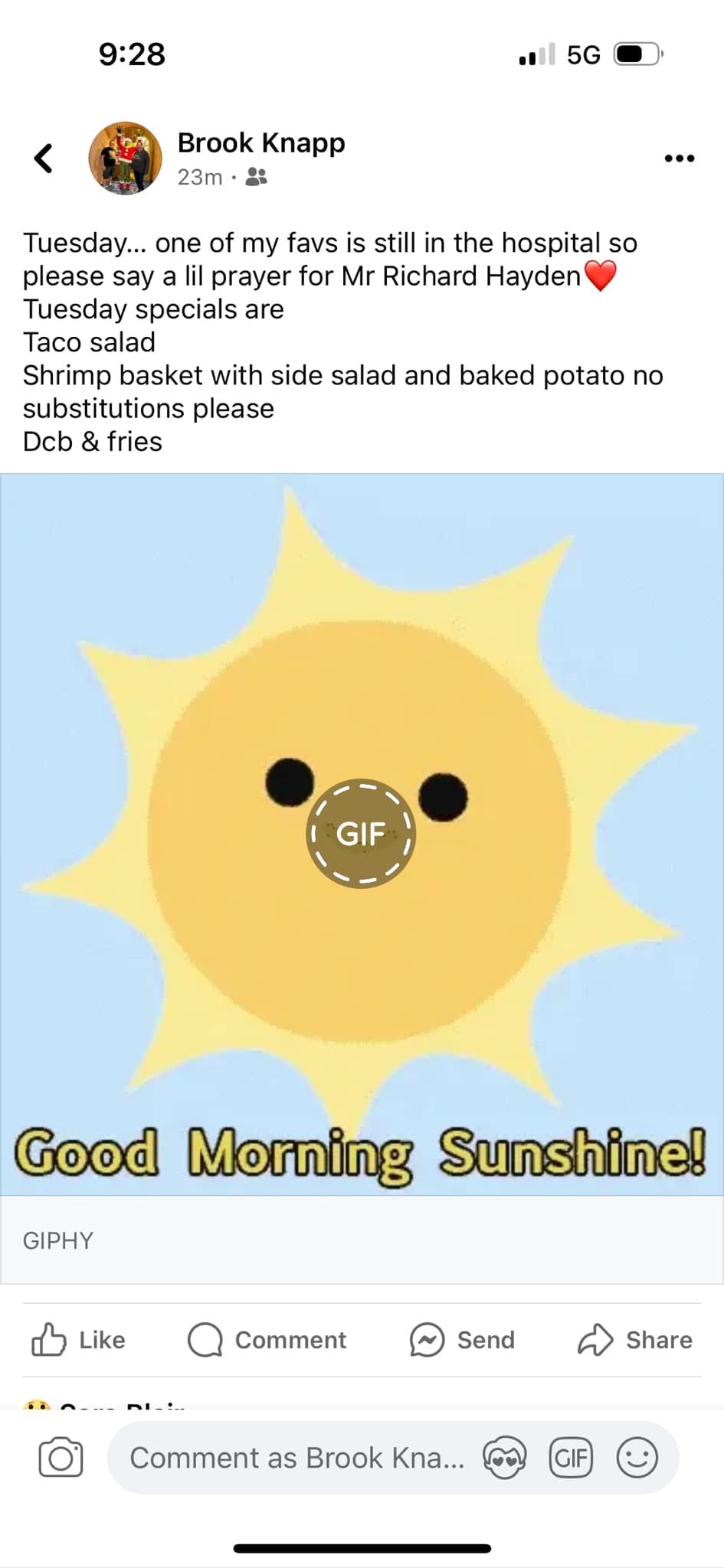Open Brook Knapp's profile name link
Screen dimensions: 724x1568
coord(261,143)
